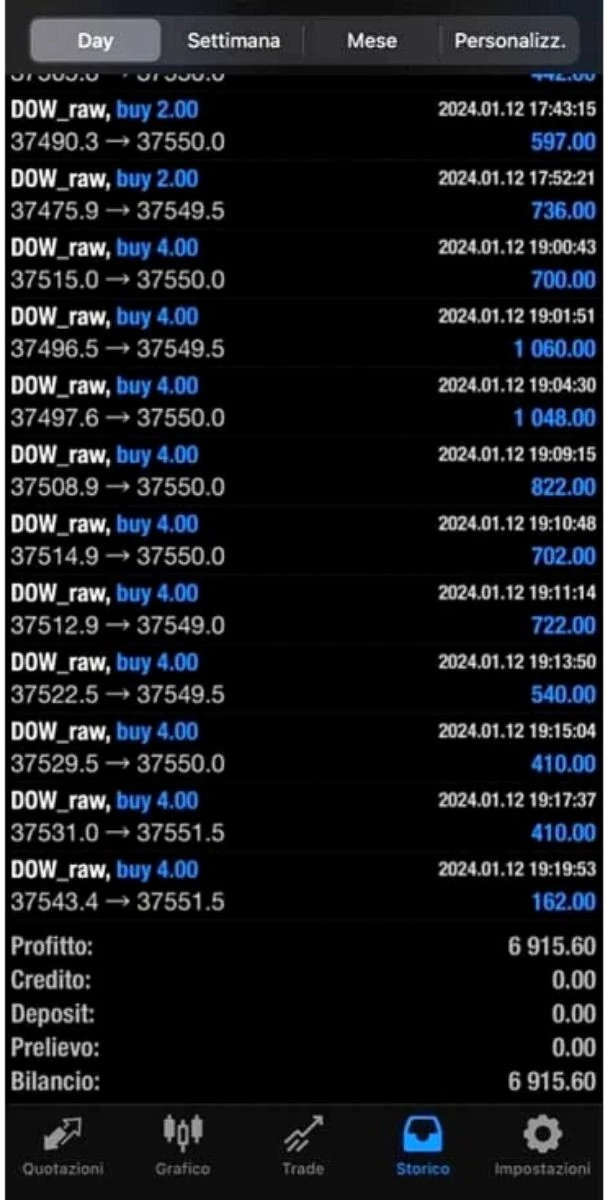
Task: Switch to the Settimana period
Action: point(233,41)
